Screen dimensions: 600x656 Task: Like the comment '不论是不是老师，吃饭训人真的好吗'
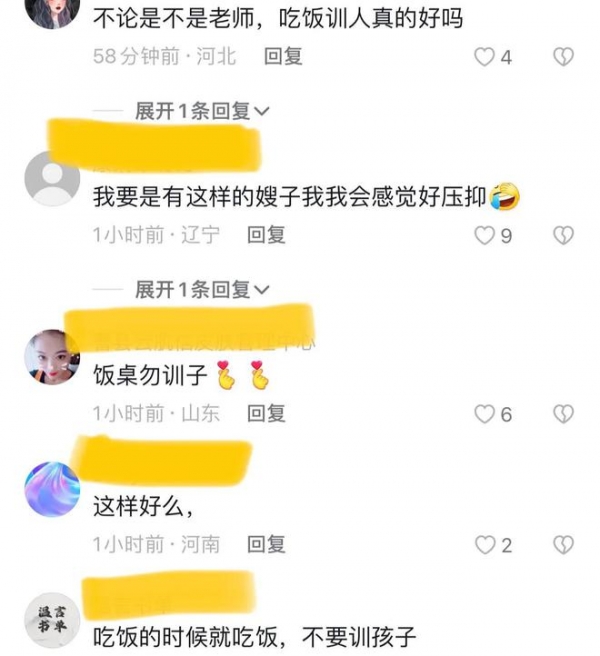[485, 57]
